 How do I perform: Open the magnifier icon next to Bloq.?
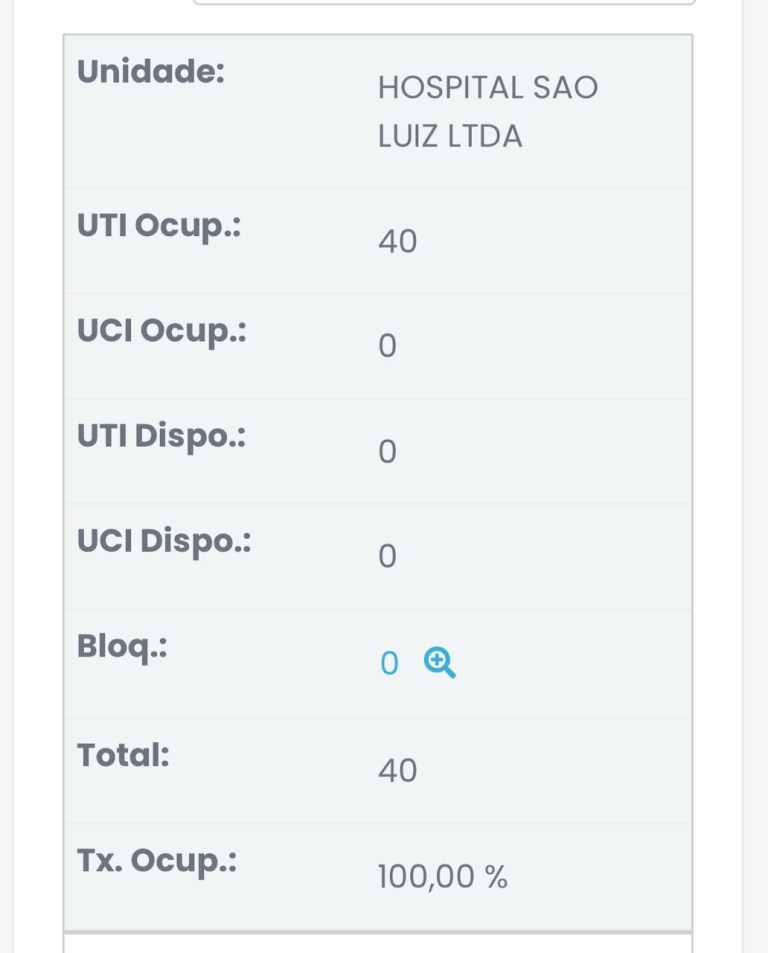coord(439,662)
